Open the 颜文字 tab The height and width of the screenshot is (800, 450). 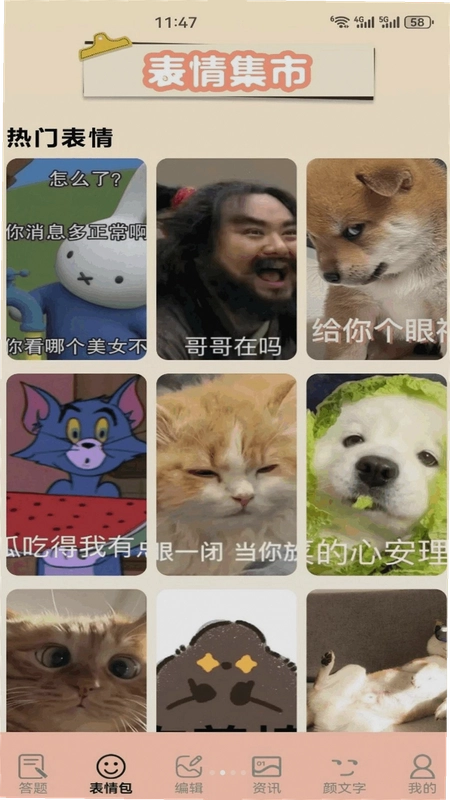click(x=344, y=774)
